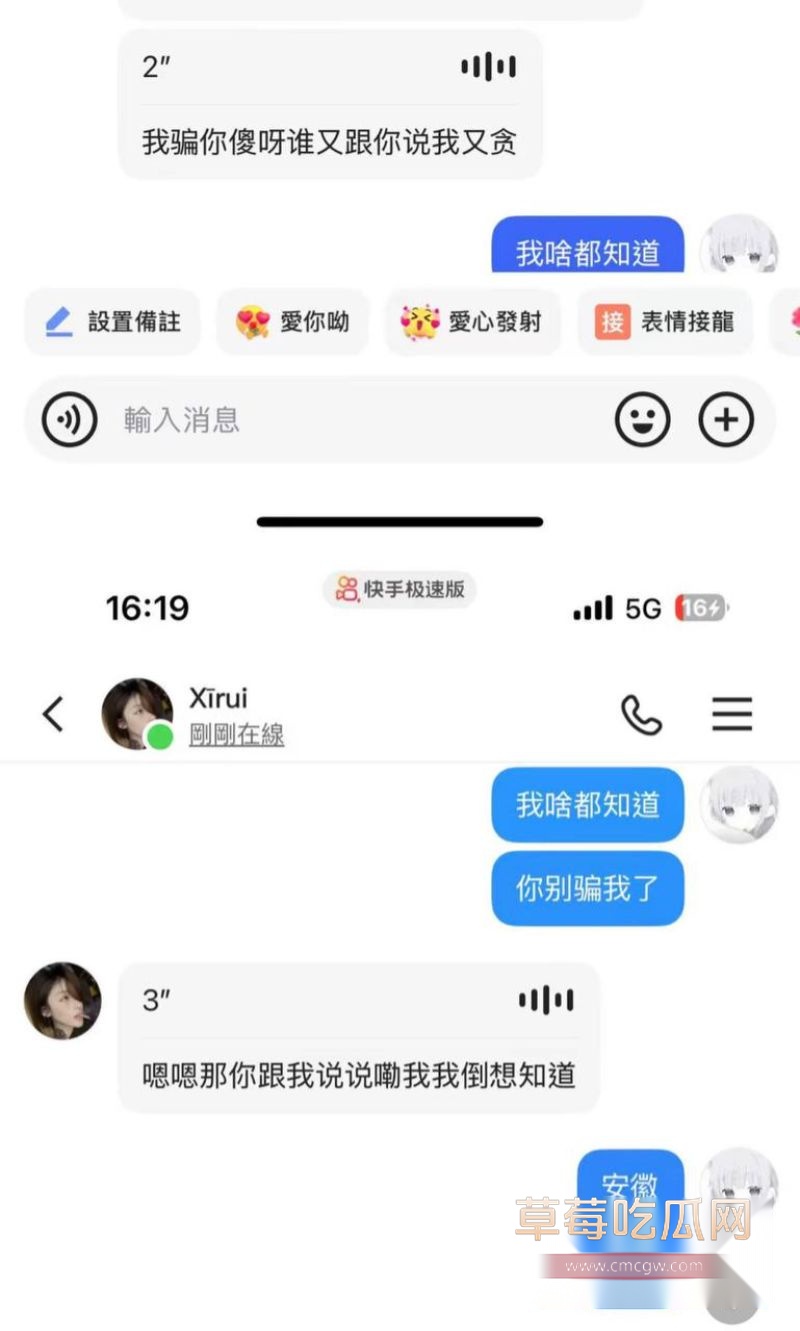Tap the back arrow to leave the chat
Screen dimensions: 800x1331
[53, 714]
